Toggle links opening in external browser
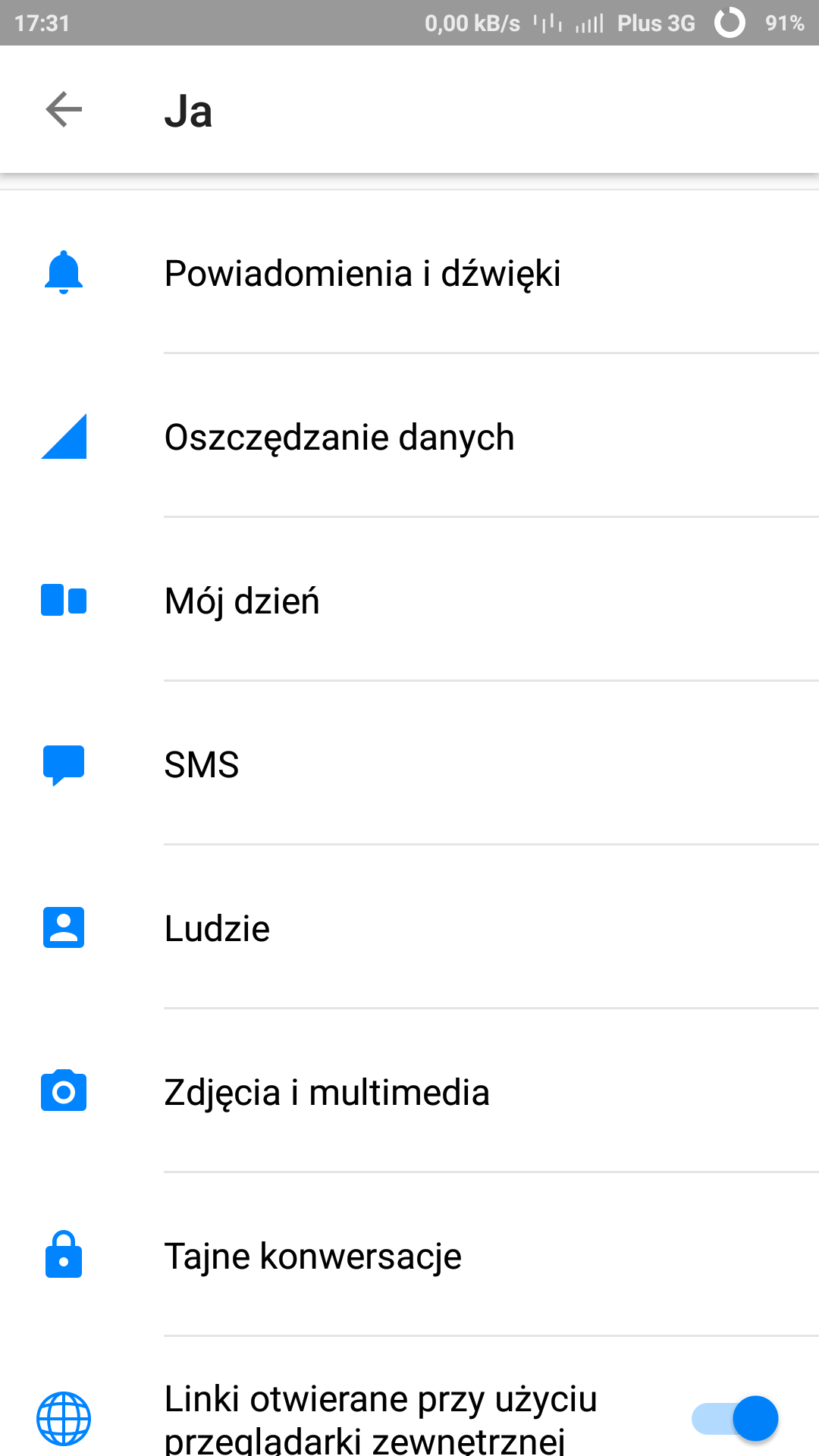This screenshot has height=1456, width=819. [x=734, y=1418]
